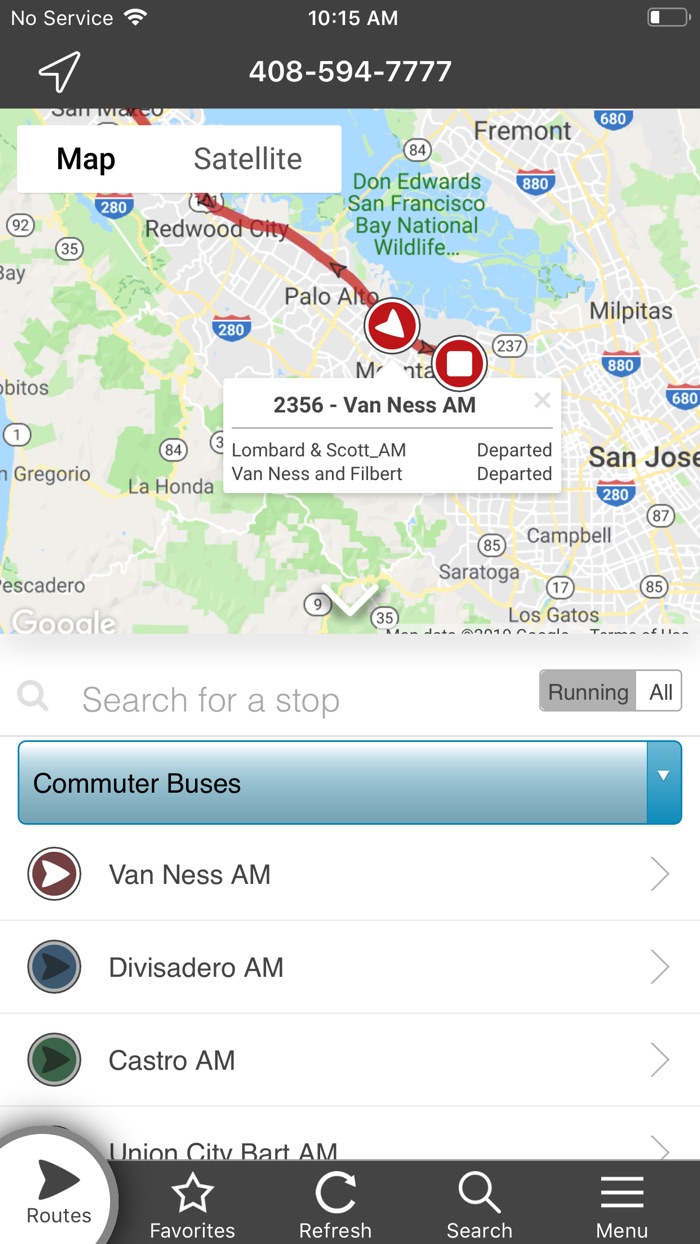Open the Divisadero AM route
Screen dimensions: 700x1244
(x=350, y=967)
